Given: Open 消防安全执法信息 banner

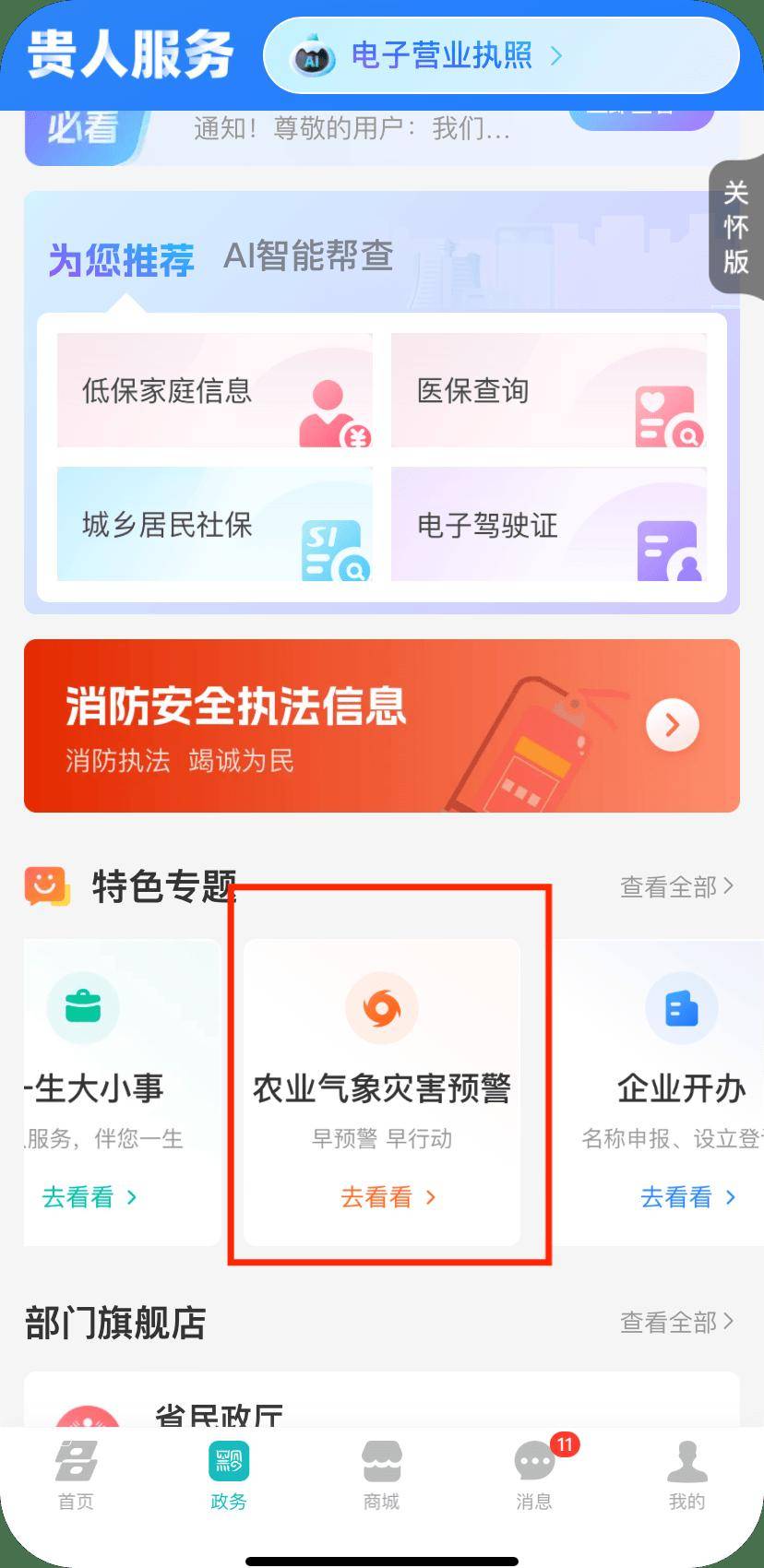Looking at the screenshot, I should (x=381, y=726).
